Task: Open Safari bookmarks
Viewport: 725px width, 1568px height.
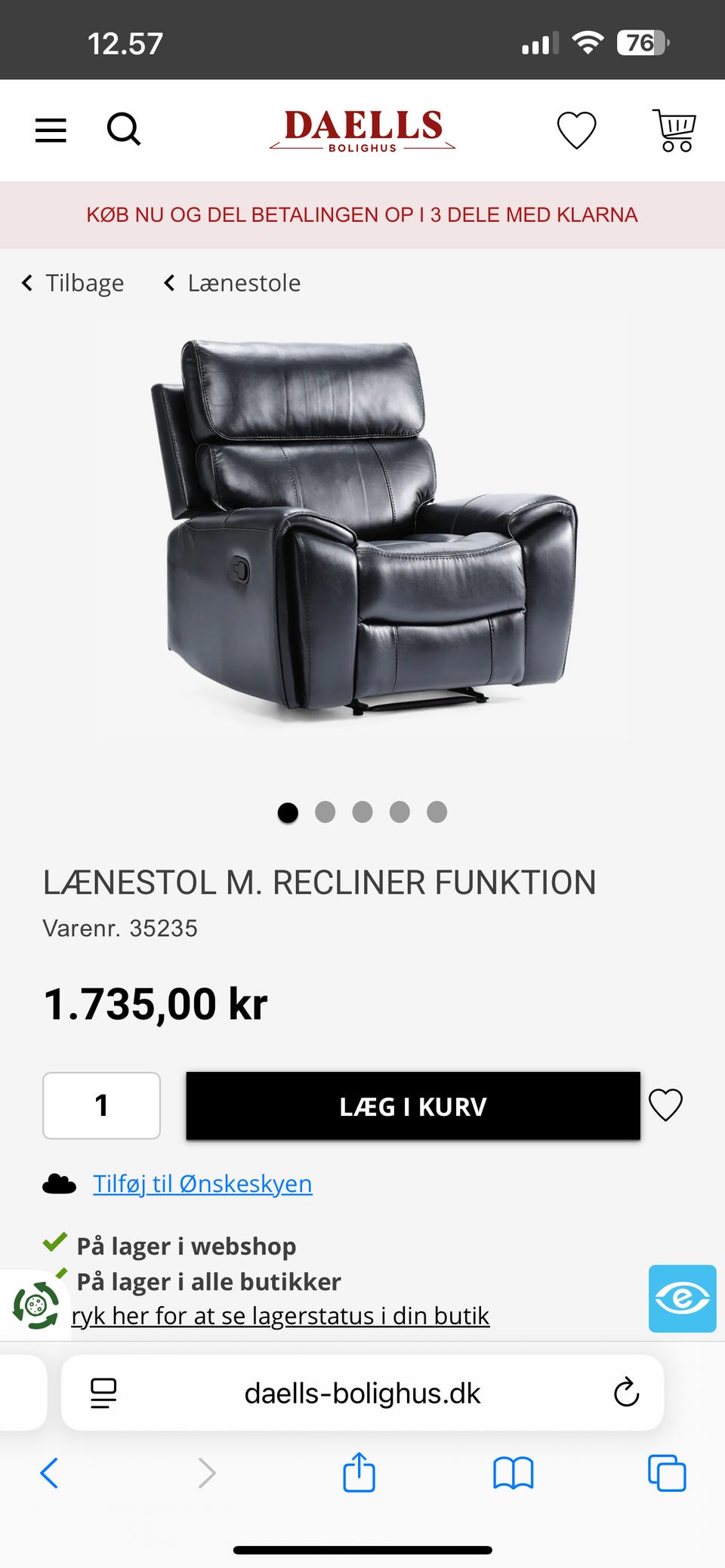Action: point(513,1473)
